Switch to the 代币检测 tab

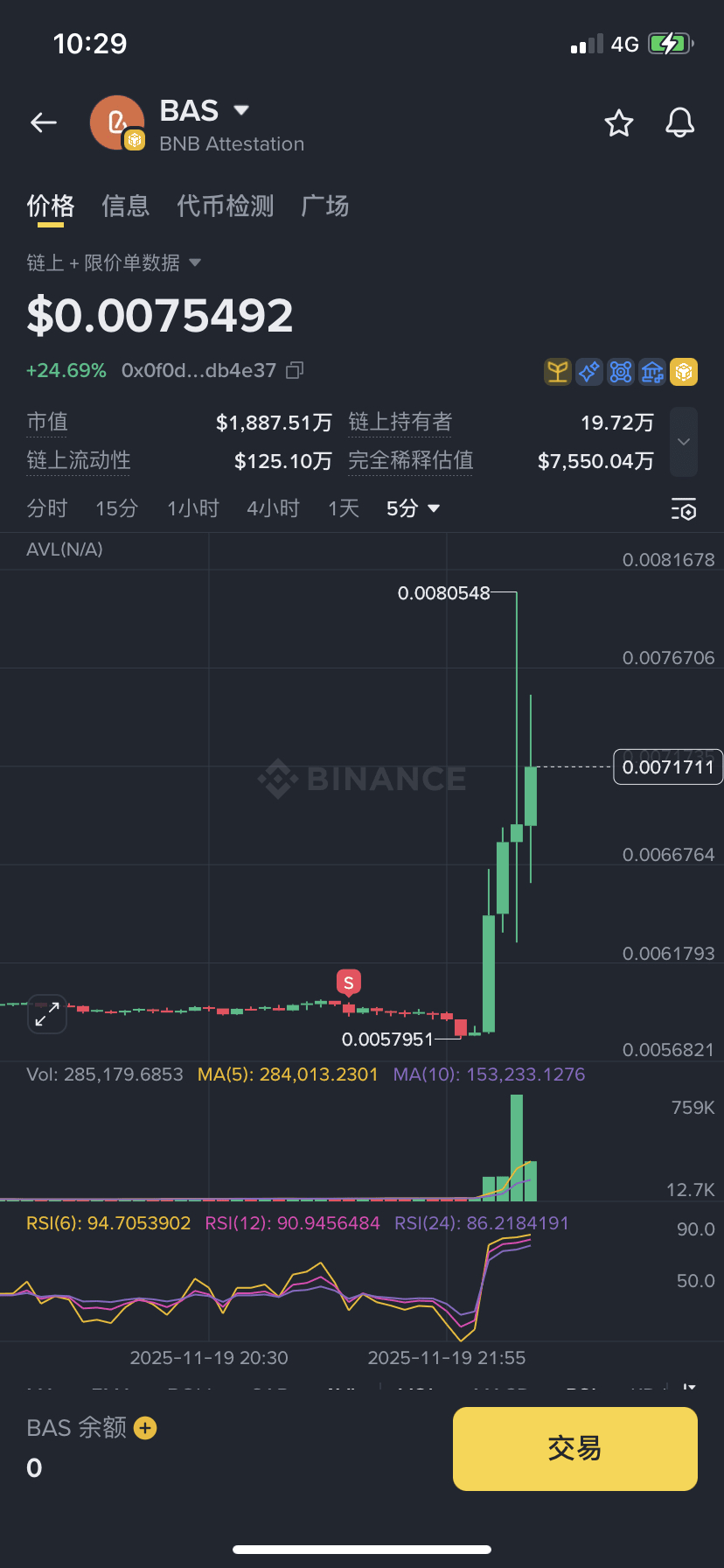point(226,206)
